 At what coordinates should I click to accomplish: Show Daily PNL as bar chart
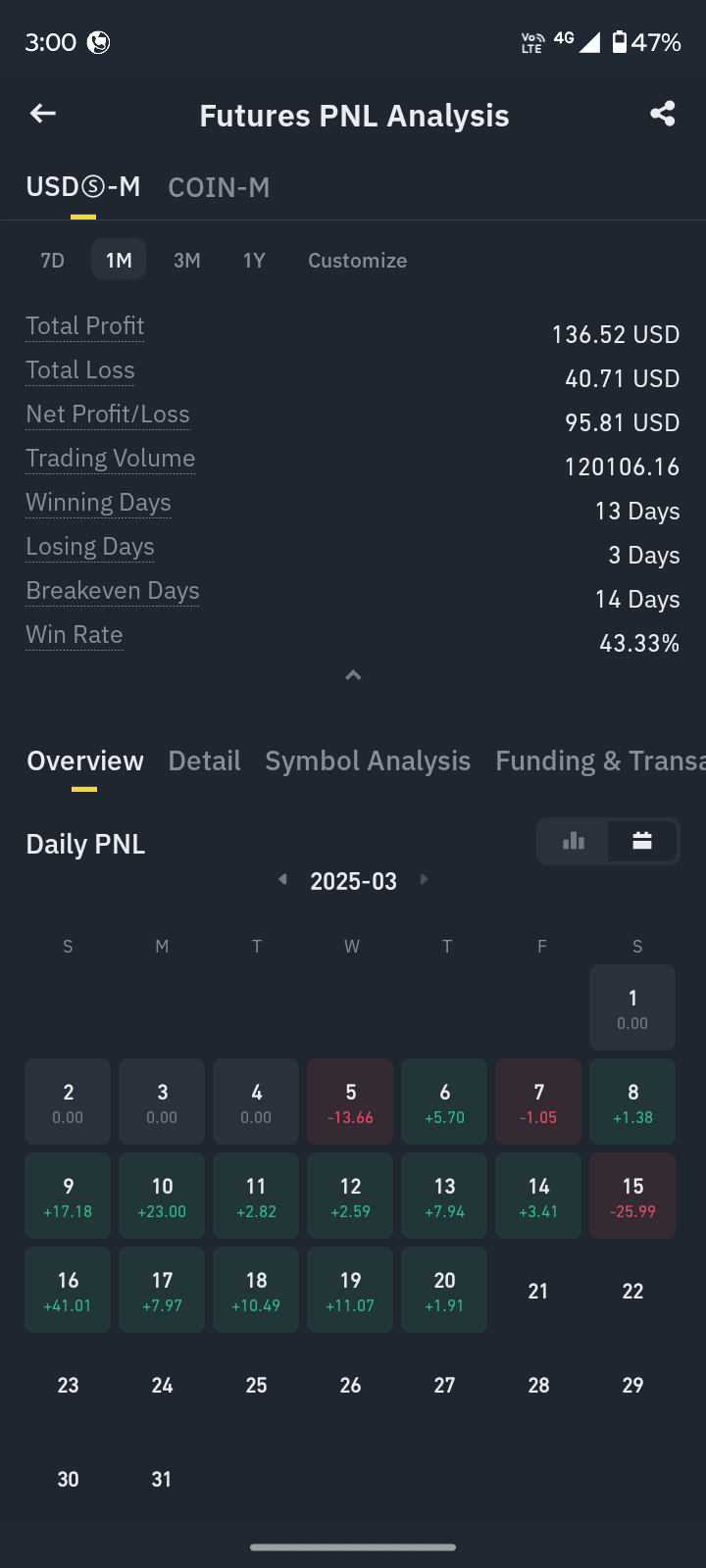click(574, 841)
